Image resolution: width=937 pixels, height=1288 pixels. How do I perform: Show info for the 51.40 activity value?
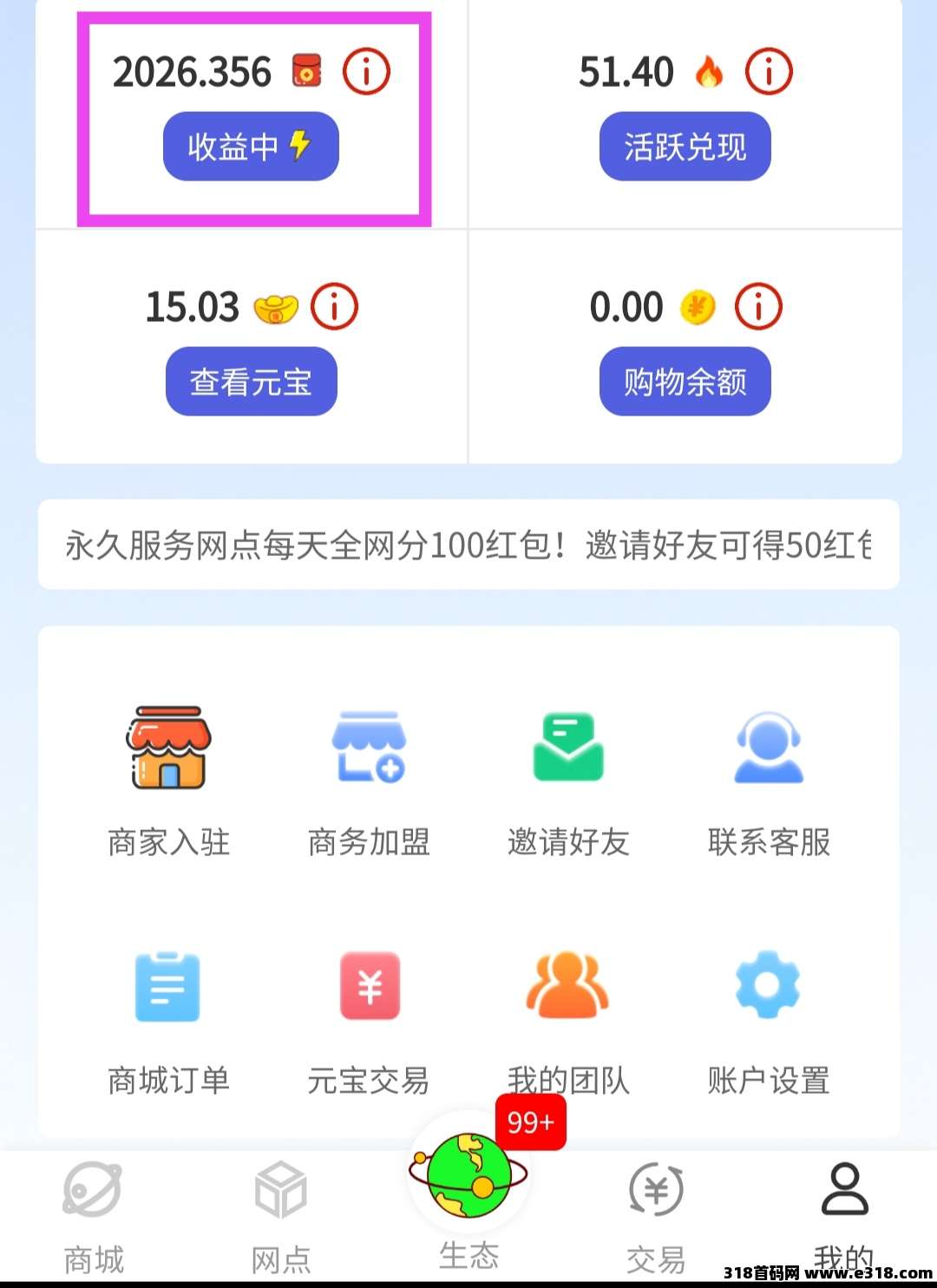coord(769,72)
